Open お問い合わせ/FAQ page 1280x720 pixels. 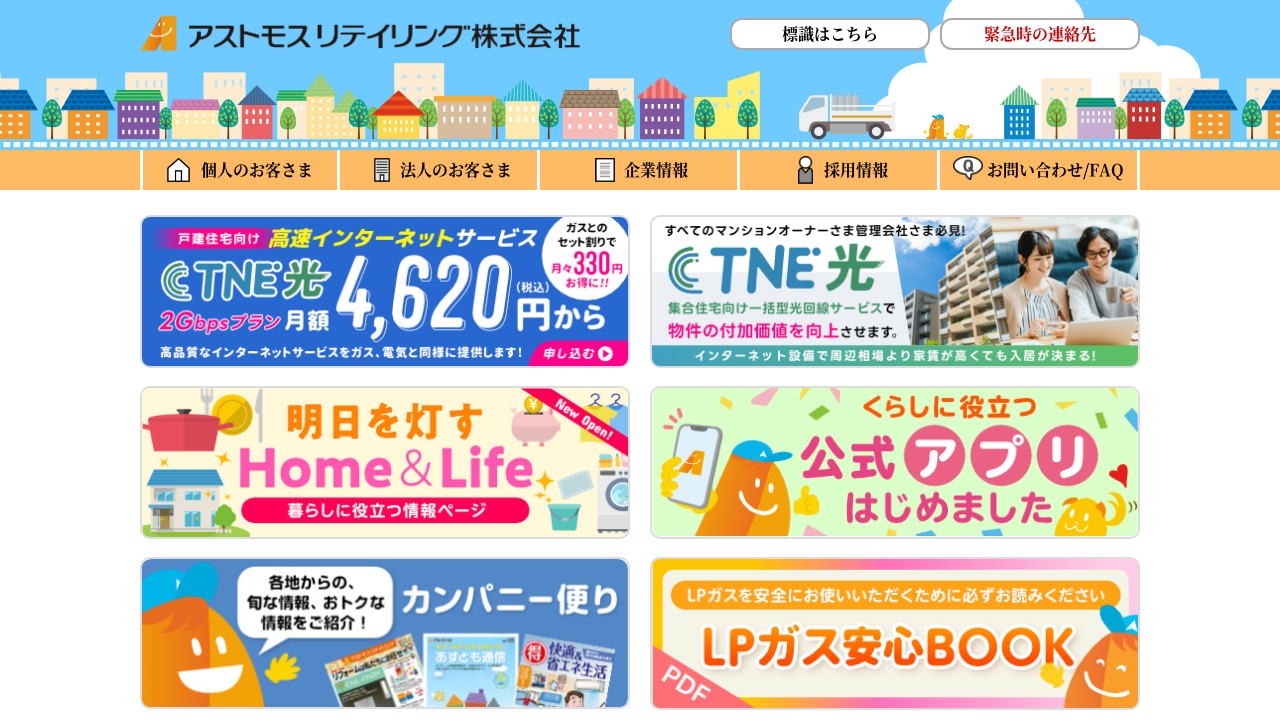tap(1038, 170)
